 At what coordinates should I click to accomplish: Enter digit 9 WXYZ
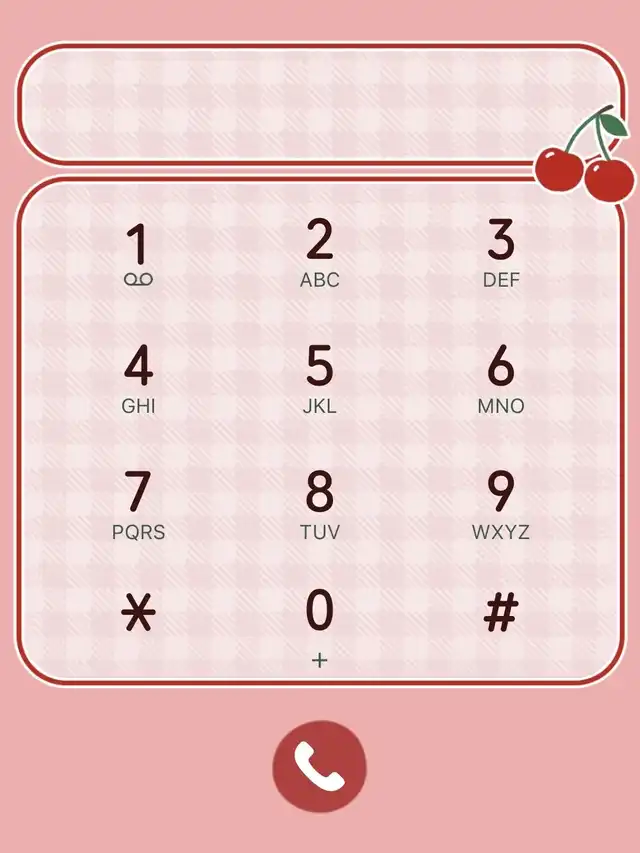tap(500, 504)
